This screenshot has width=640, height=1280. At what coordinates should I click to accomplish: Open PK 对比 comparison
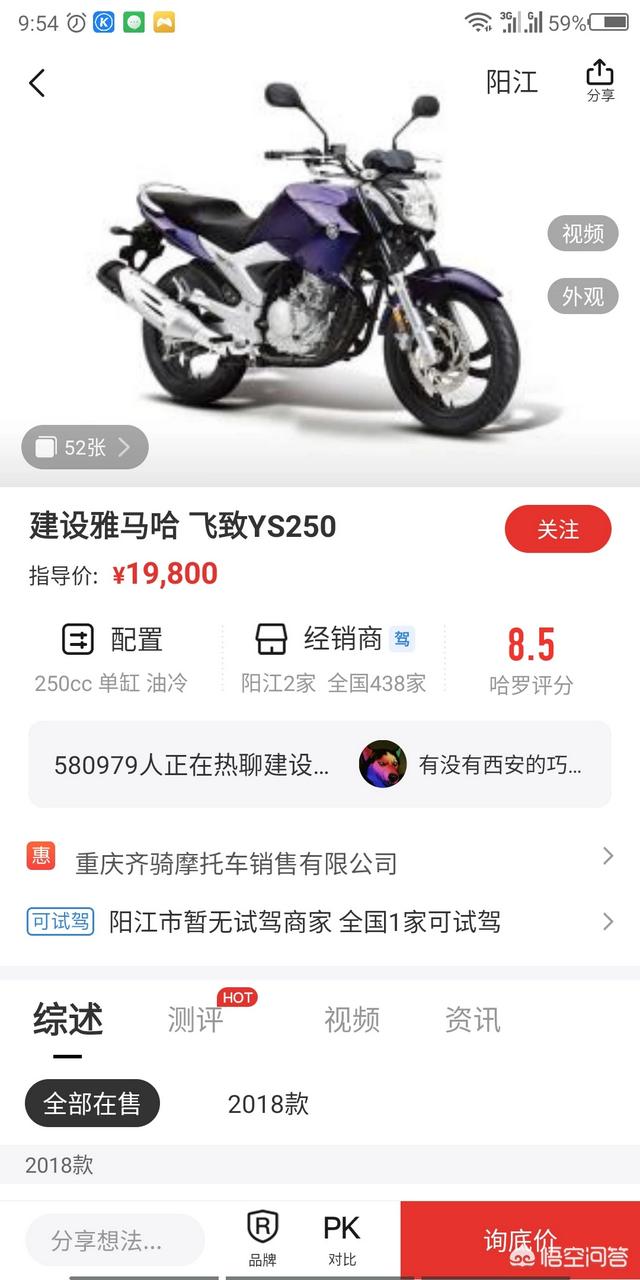pos(341,1239)
